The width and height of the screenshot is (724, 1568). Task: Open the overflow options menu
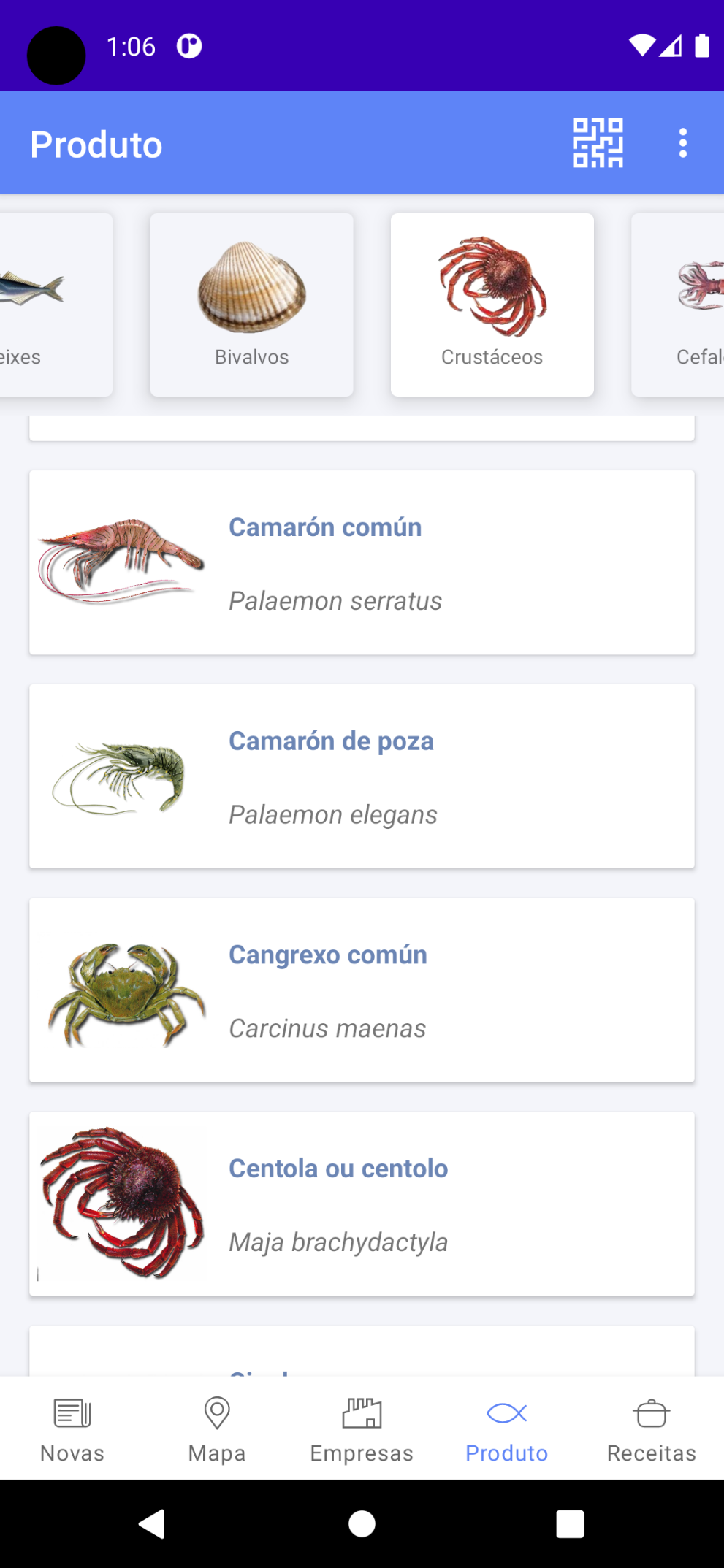point(683,143)
